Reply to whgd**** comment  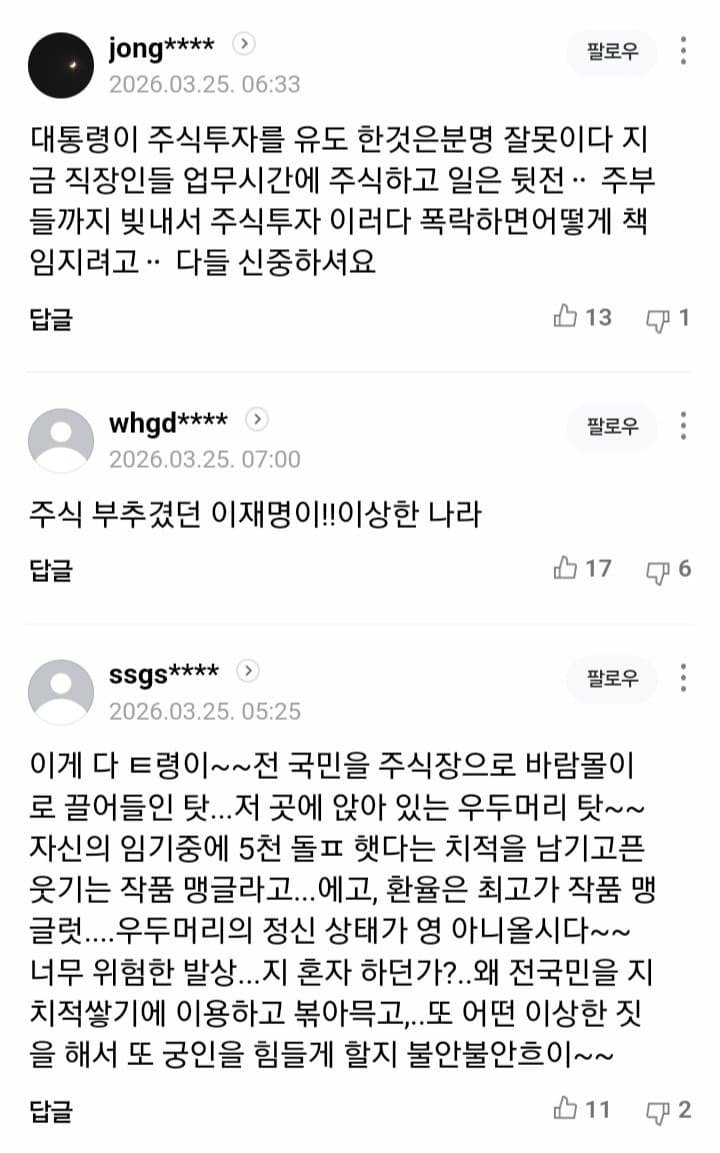click(51, 570)
